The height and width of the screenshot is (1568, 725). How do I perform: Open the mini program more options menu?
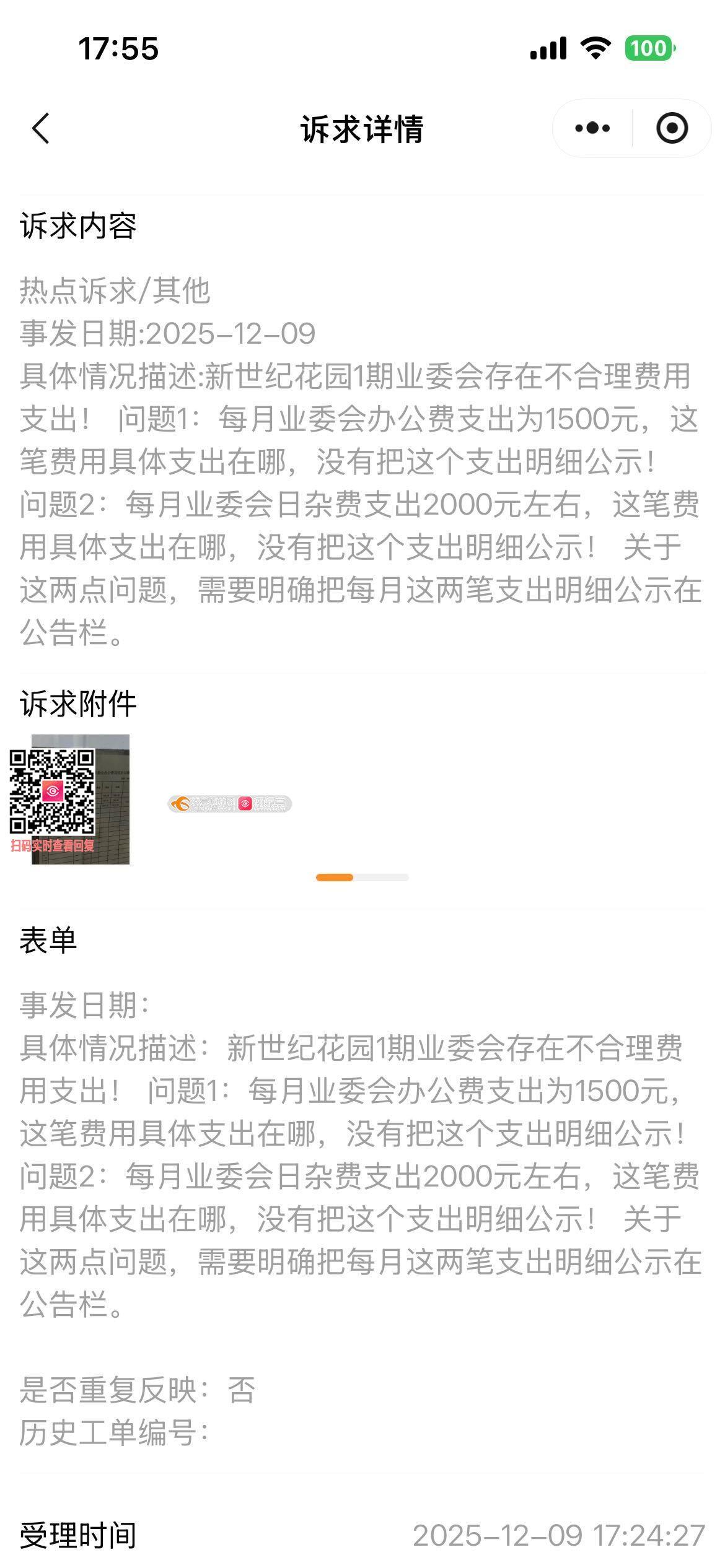[592, 129]
